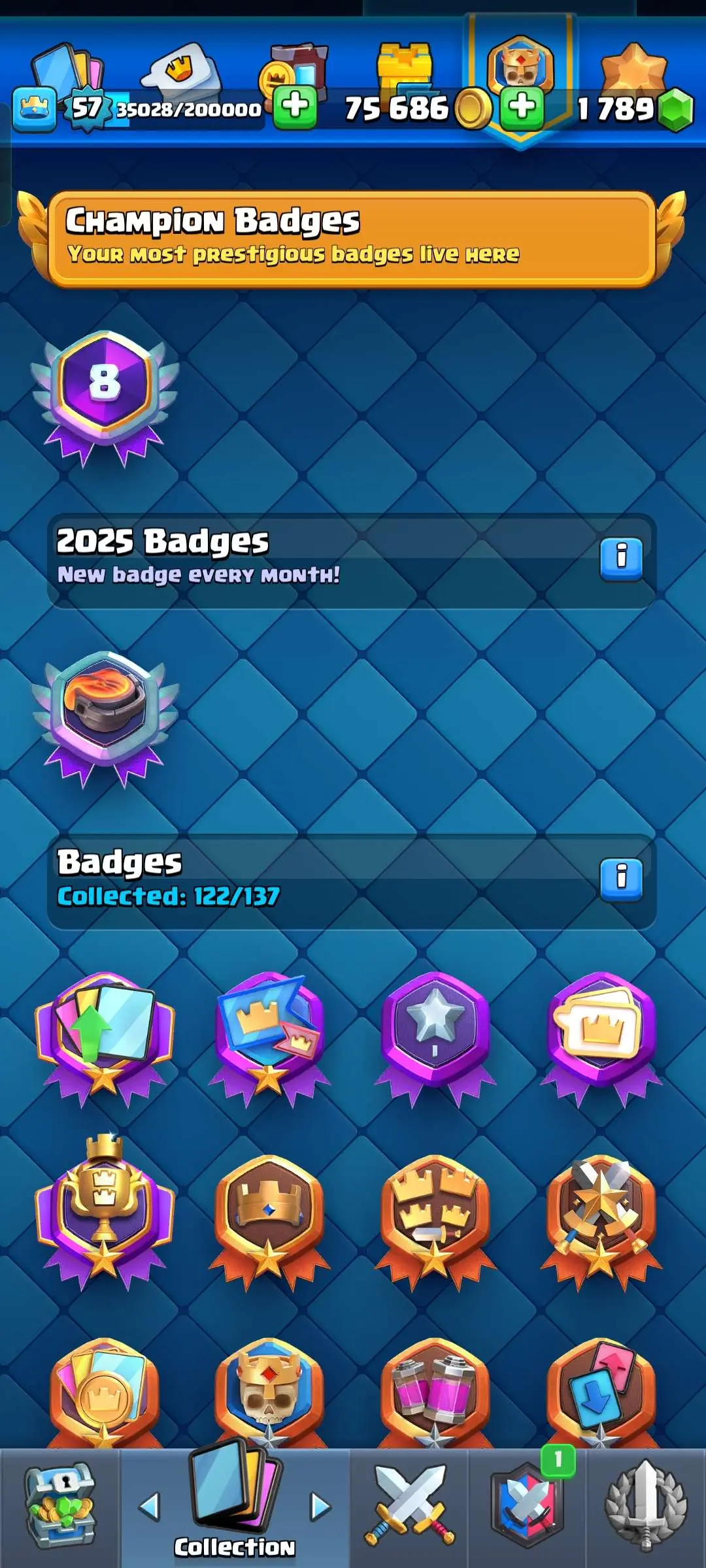The height and width of the screenshot is (1568, 706).
Task: Open the gold trophy crown badge
Action: click(105, 1212)
